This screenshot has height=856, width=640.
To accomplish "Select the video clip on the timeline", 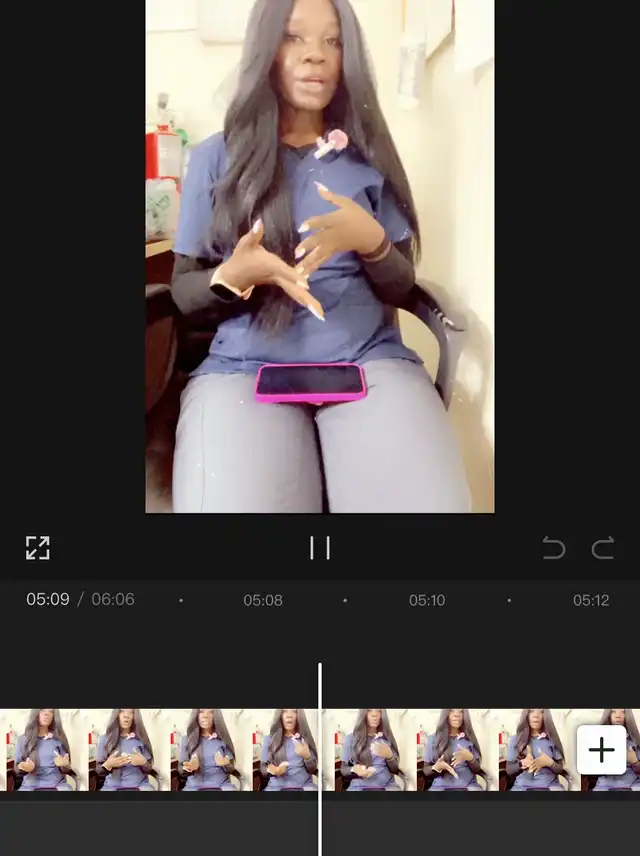I will pyautogui.click(x=200, y=750).
